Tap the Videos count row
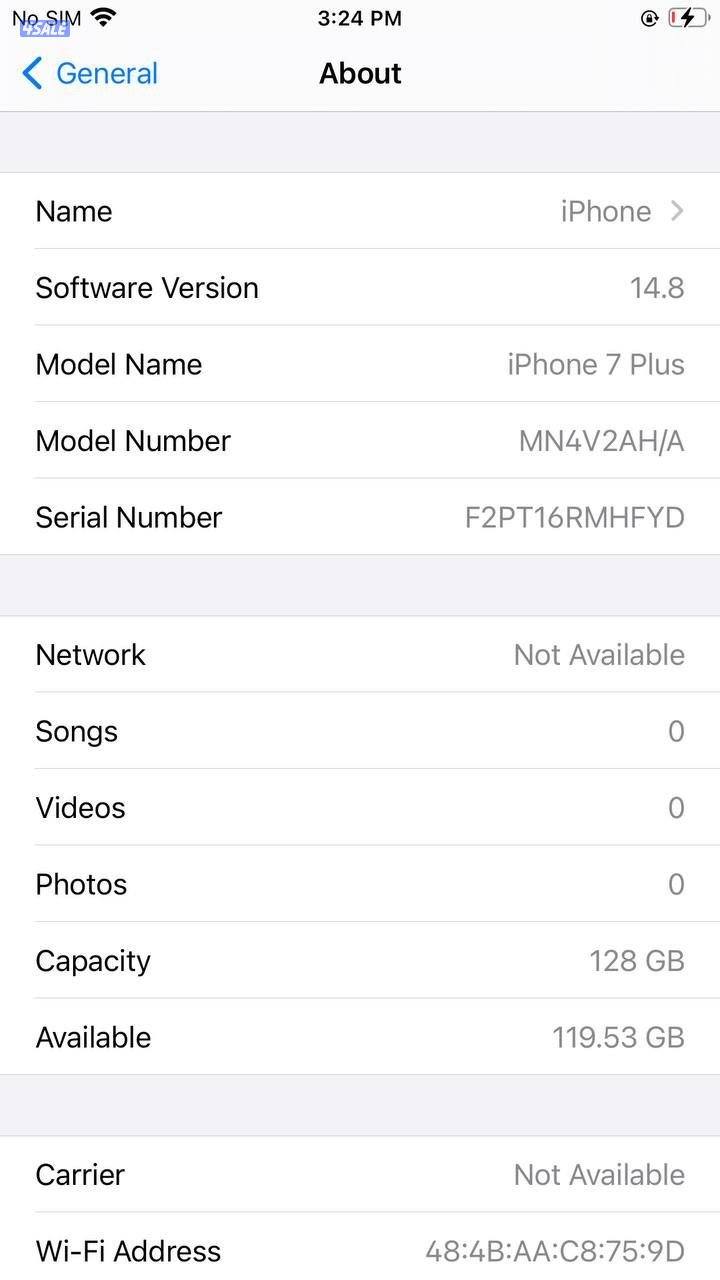This screenshot has width=720, height=1280. 360,807
